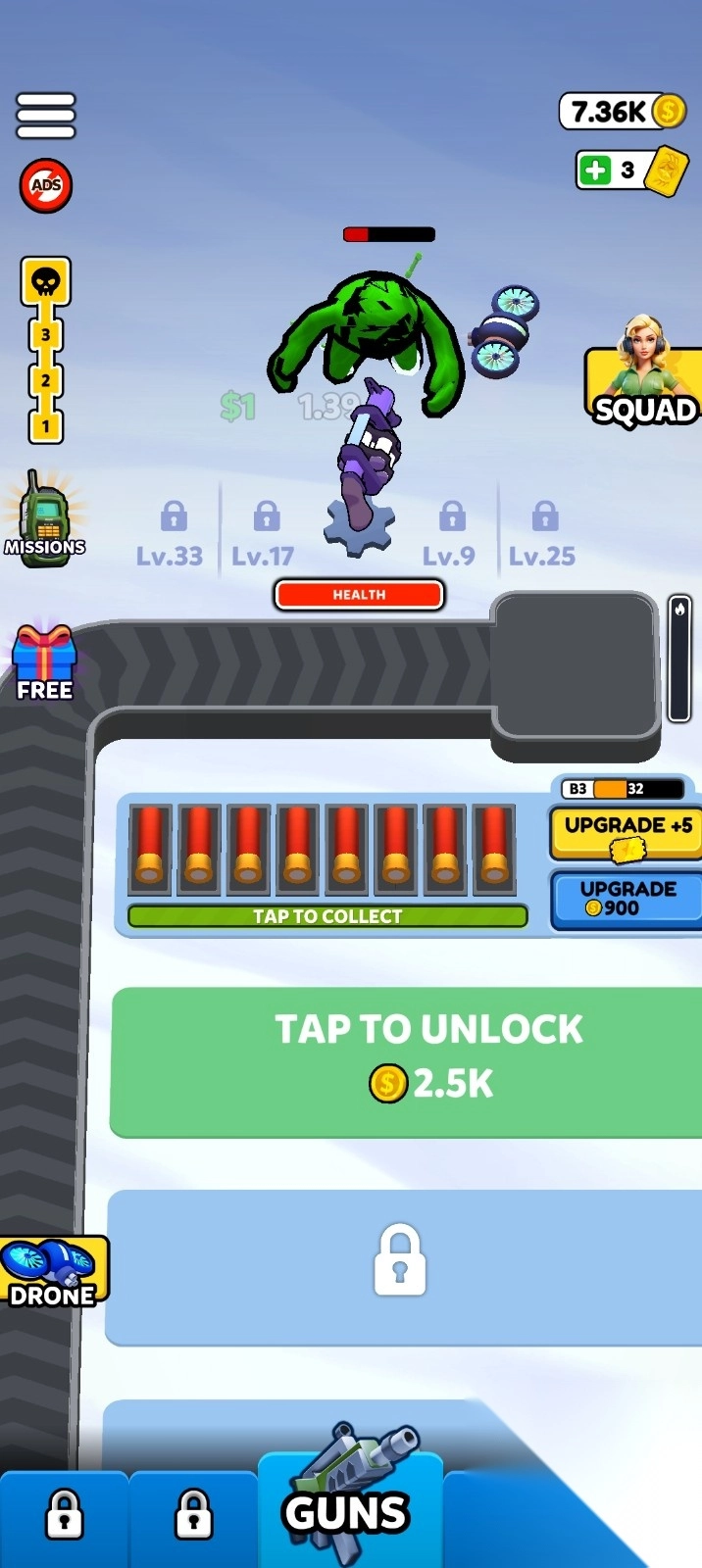
Task: Open the hamburger menu
Action: (x=45, y=116)
